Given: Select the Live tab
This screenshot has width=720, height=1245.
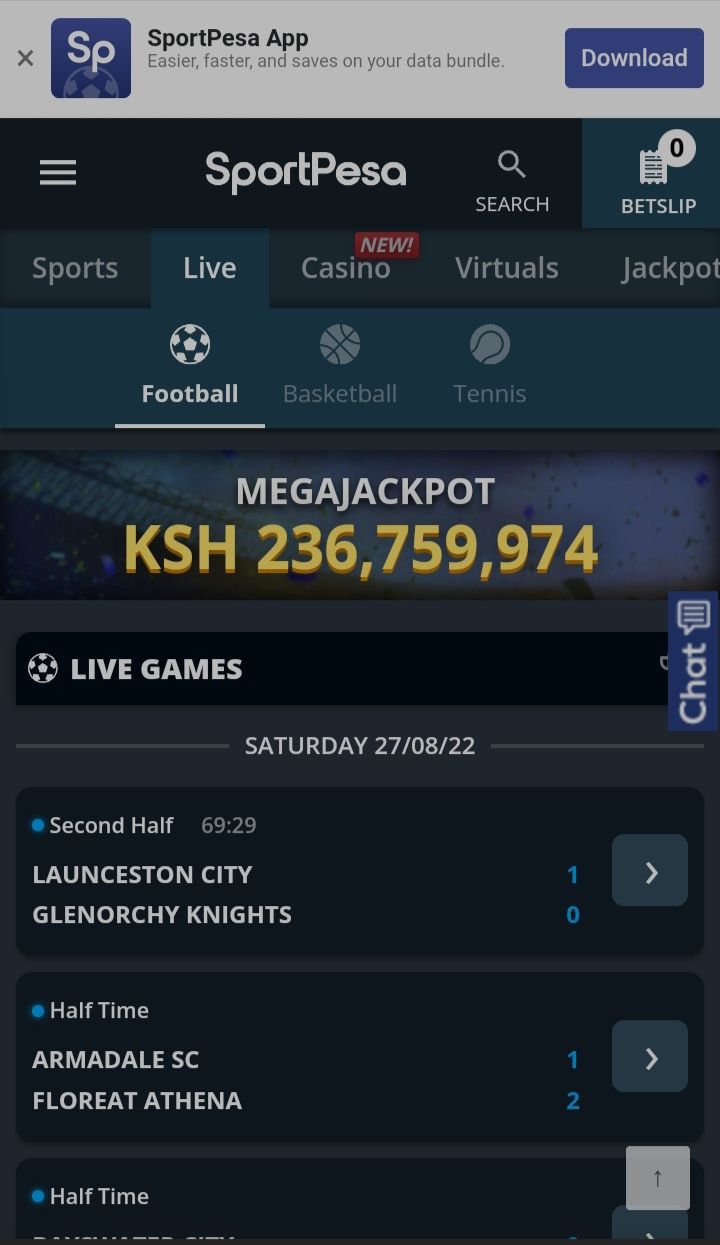Looking at the screenshot, I should click(x=210, y=268).
